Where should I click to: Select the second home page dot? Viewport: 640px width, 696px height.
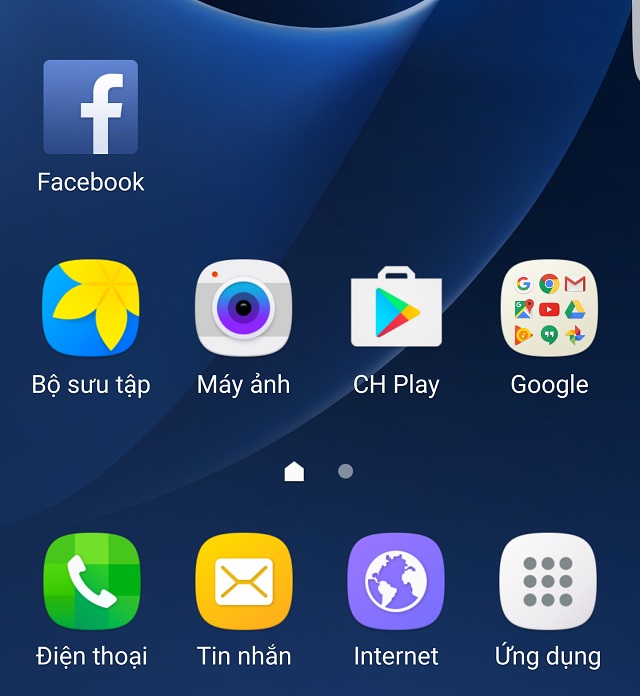[x=345, y=471]
